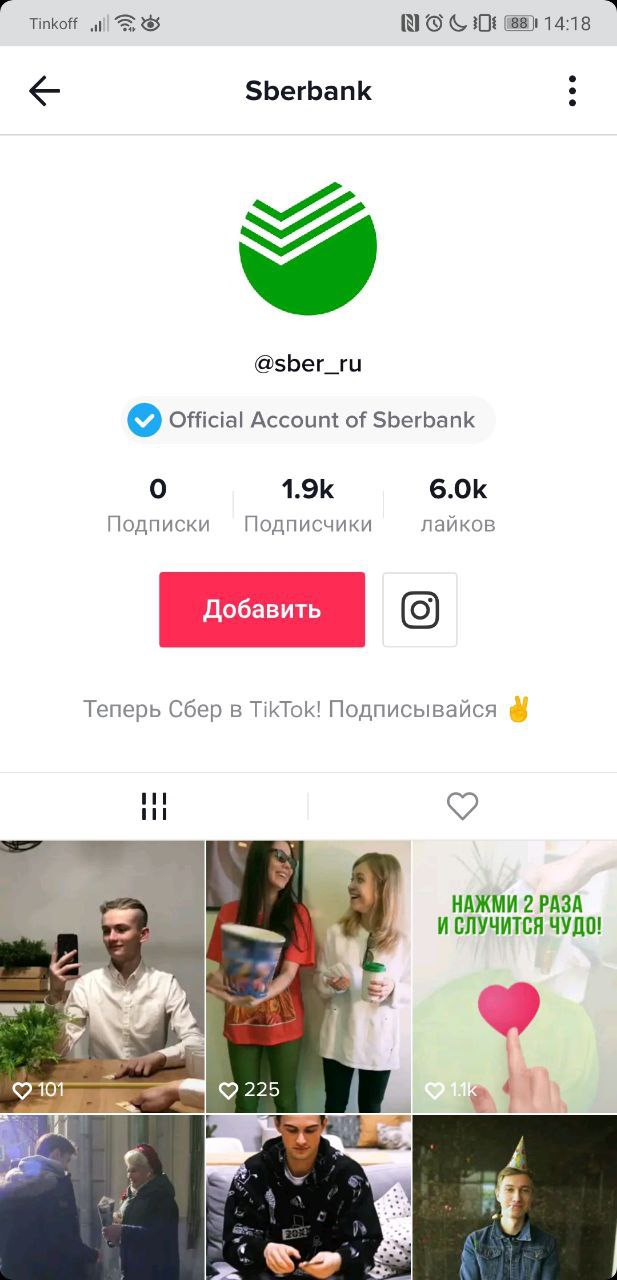
Task: Open the video of the man in a black hoodie
Action: coord(308,1198)
